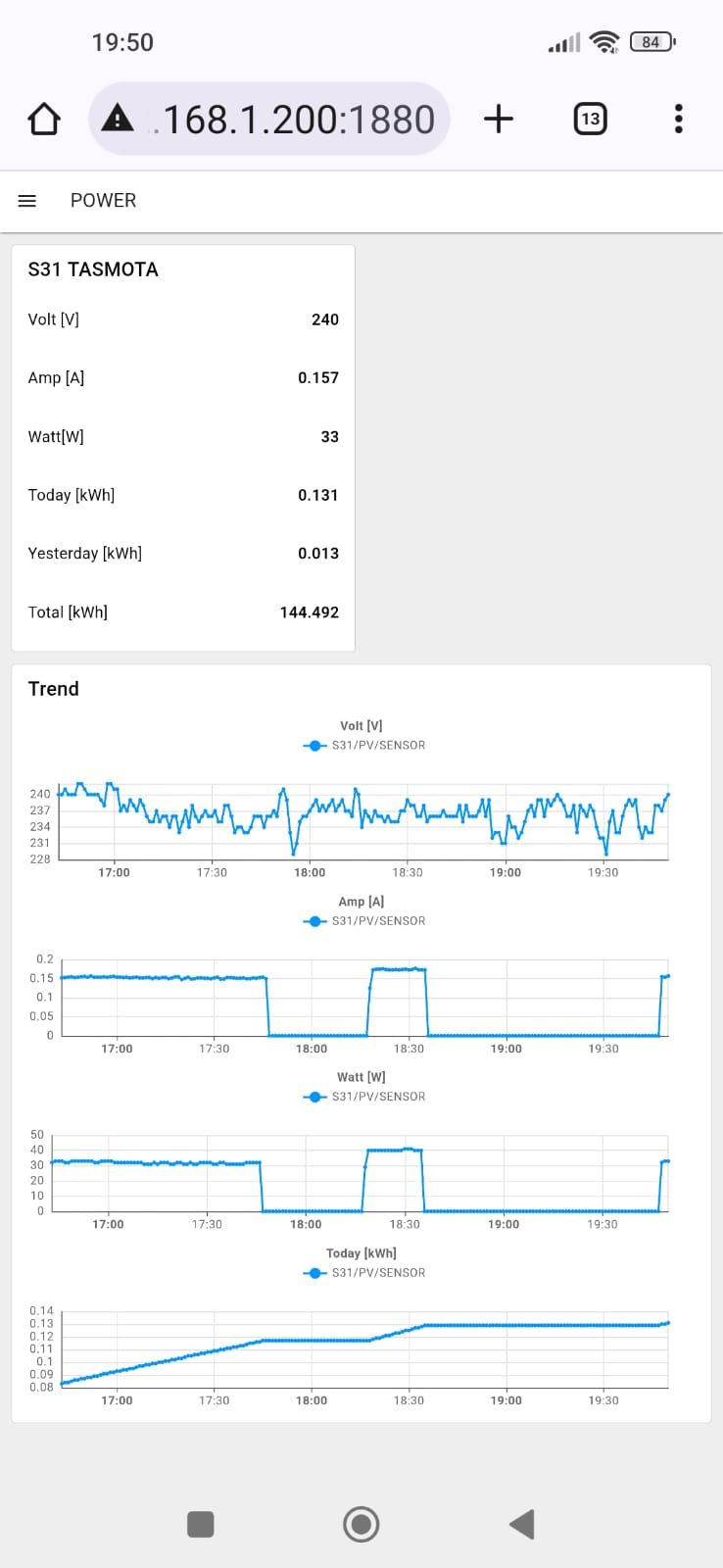Toggle the S31/PV/SENSOR legend on Volt chart
This screenshot has height=1568, width=723.
(x=364, y=746)
